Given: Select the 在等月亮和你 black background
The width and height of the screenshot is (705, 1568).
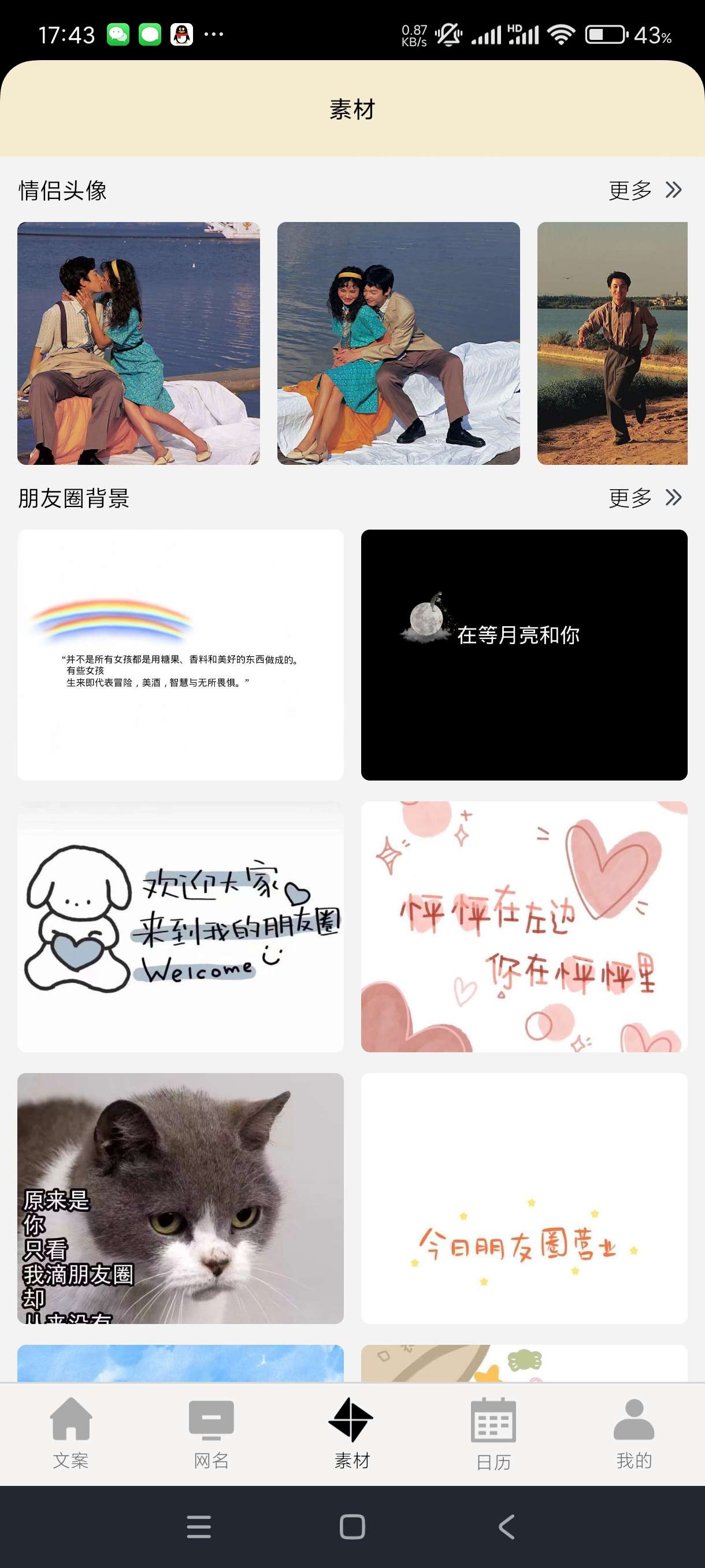Looking at the screenshot, I should point(524,654).
